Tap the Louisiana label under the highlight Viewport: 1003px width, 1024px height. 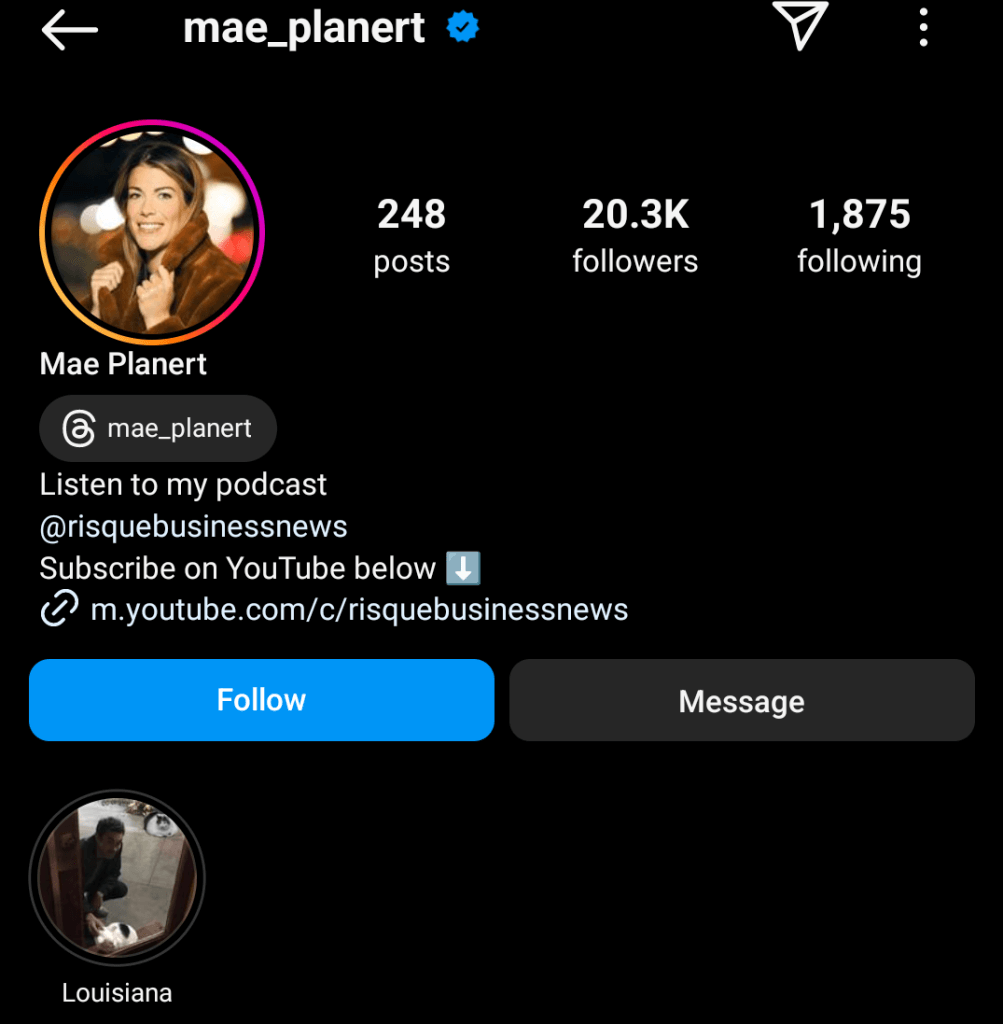tap(117, 993)
